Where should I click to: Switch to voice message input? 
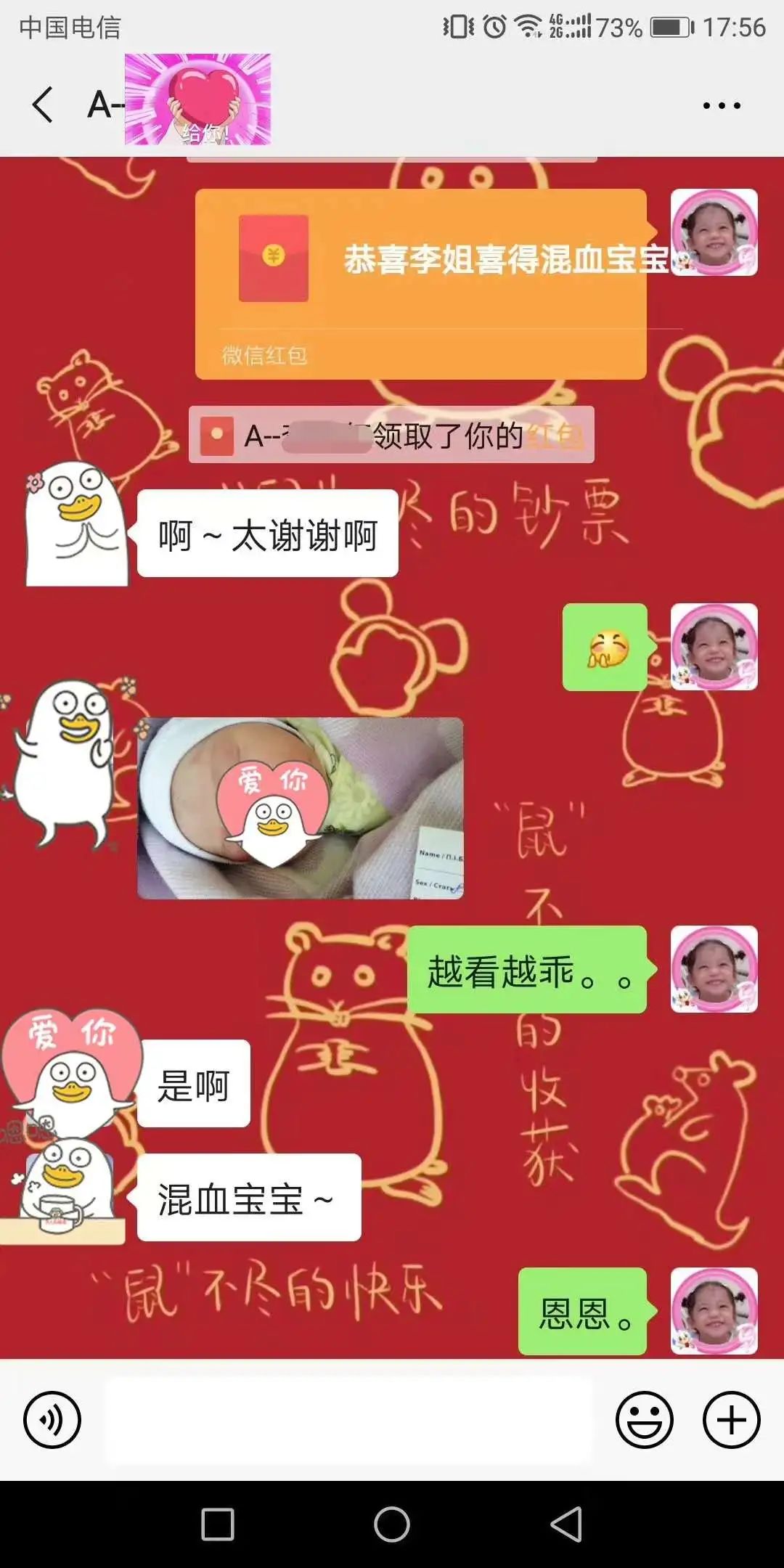pyautogui.click(x=52, y=1420)
